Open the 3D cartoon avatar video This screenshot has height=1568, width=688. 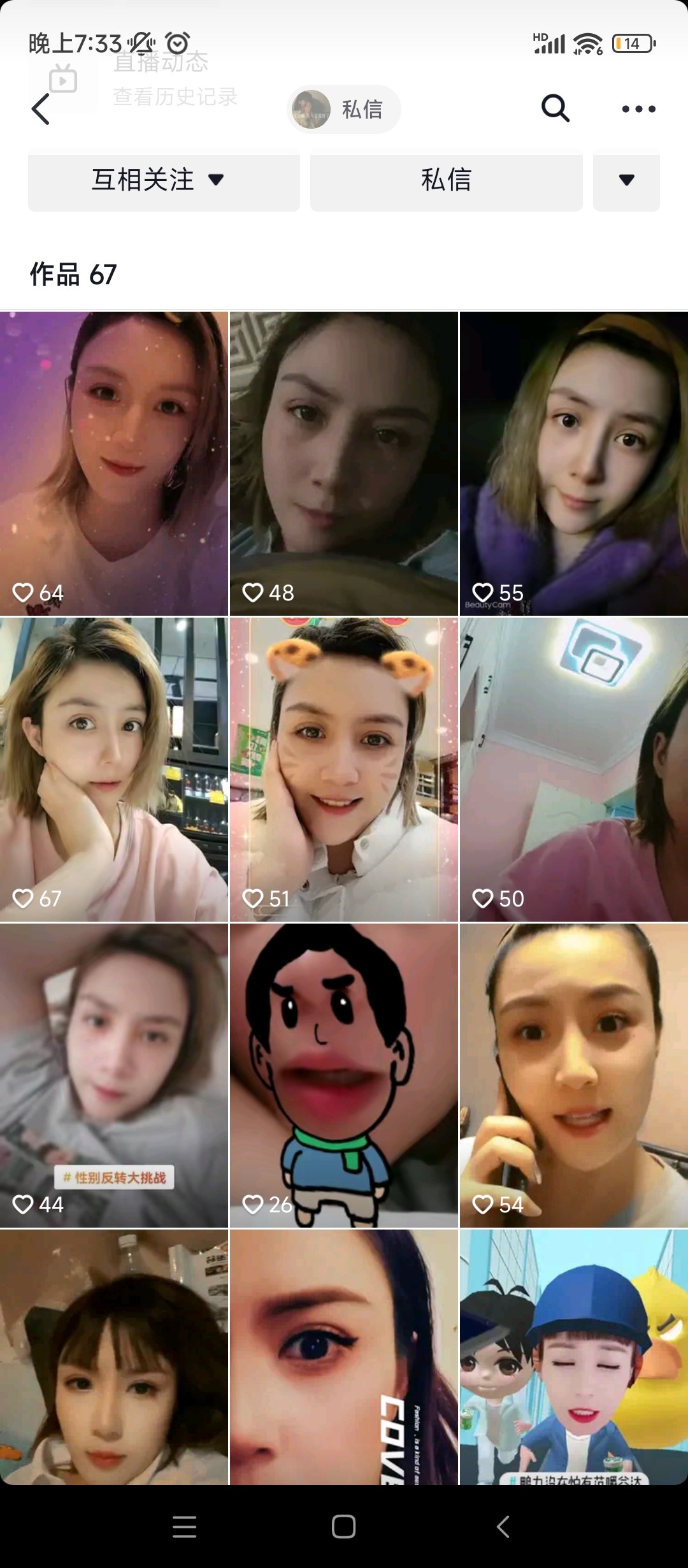click(x=573, y=1358)
